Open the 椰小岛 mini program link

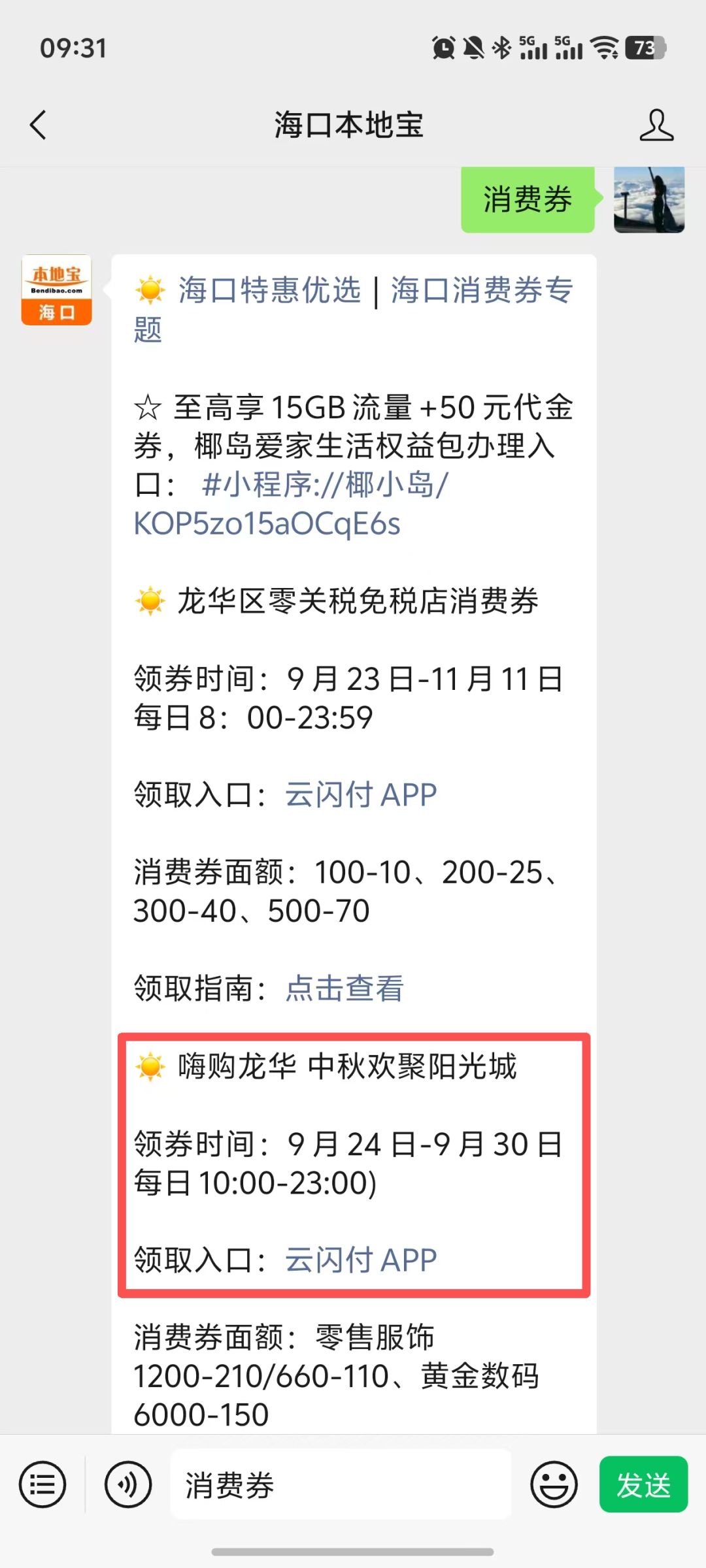292,504
